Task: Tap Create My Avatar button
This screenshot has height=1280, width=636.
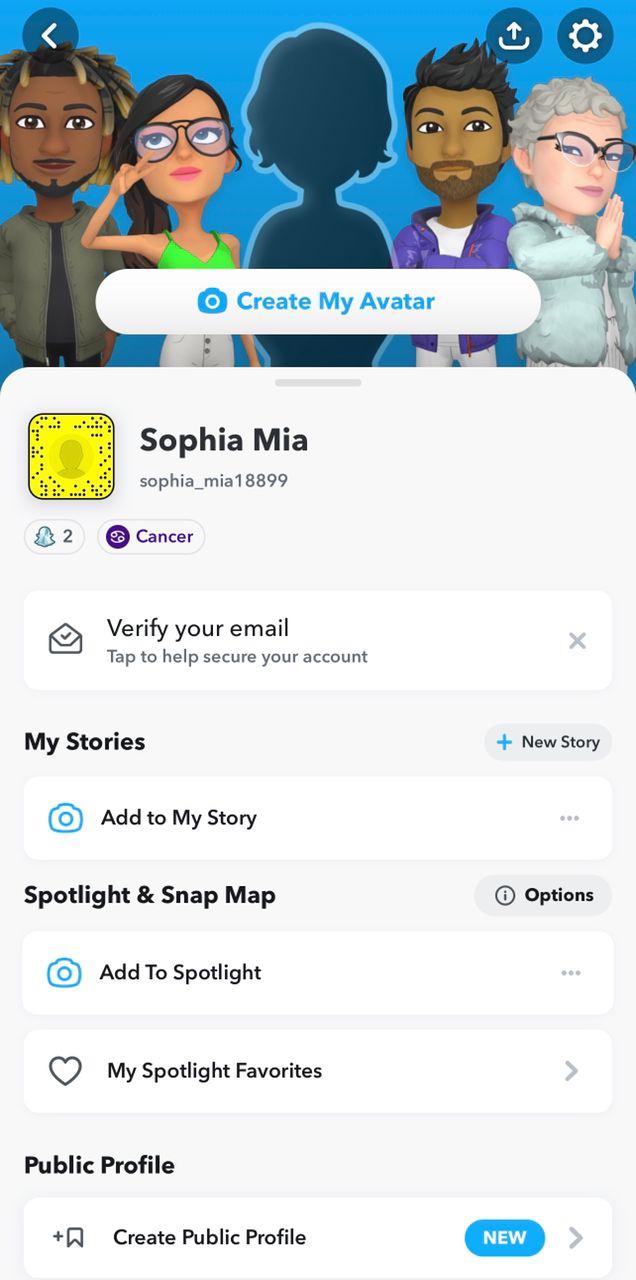Action: pyautogui.click(x=318, y=301)
